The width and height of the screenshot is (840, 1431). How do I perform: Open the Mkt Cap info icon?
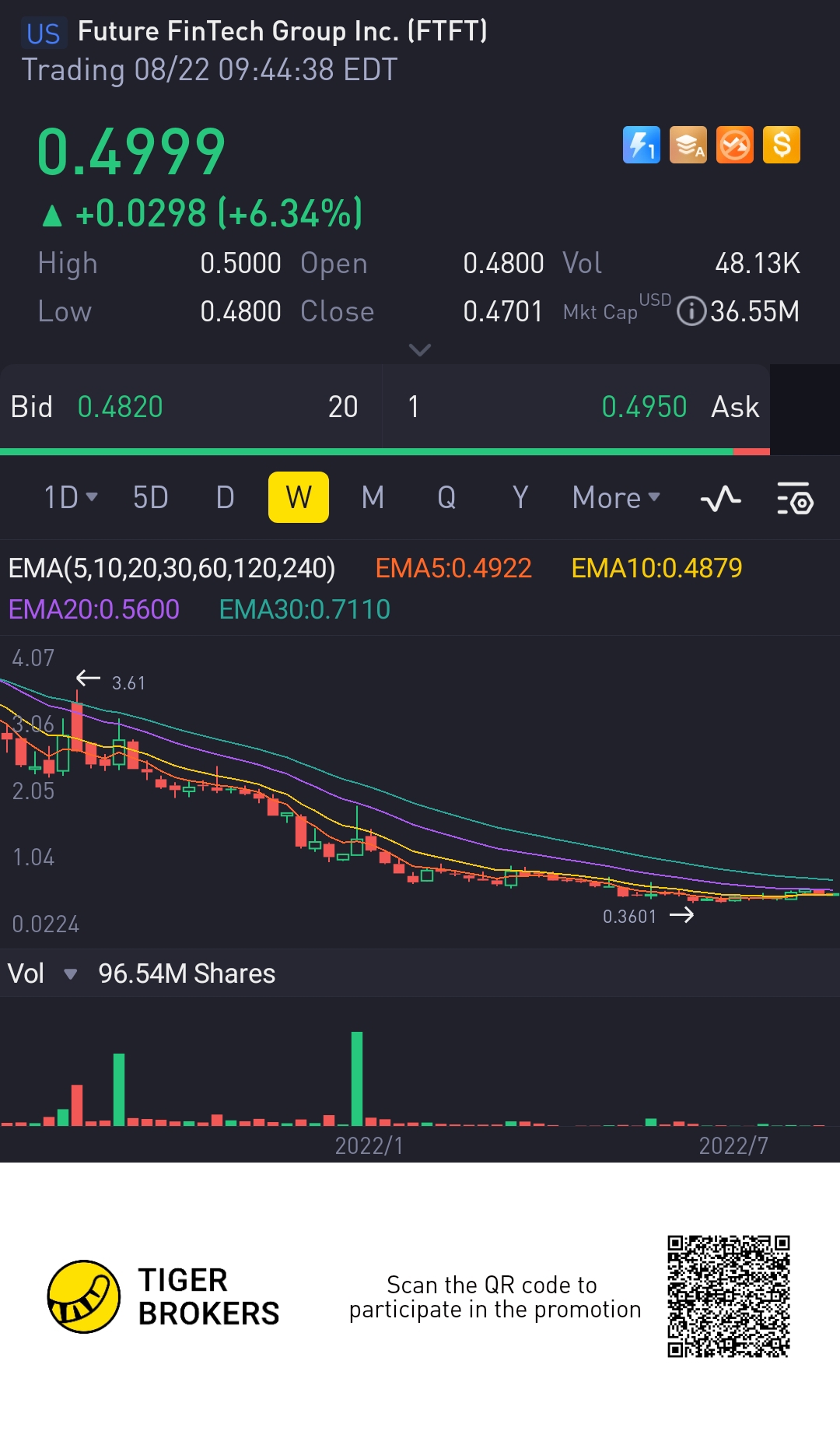click(x=691, y=312)
